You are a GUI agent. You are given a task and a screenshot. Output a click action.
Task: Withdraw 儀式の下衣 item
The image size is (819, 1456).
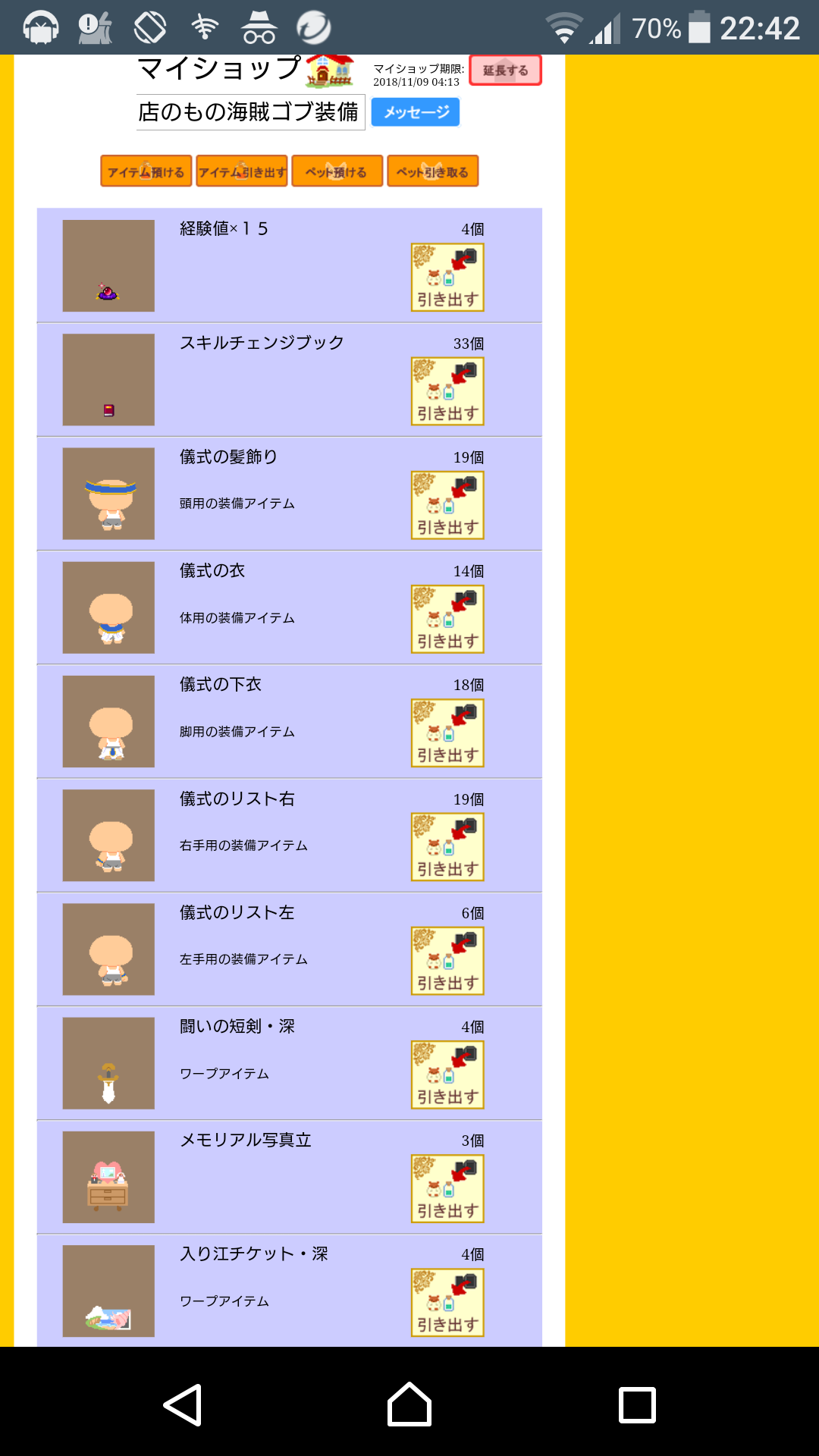tap(447, 733)
